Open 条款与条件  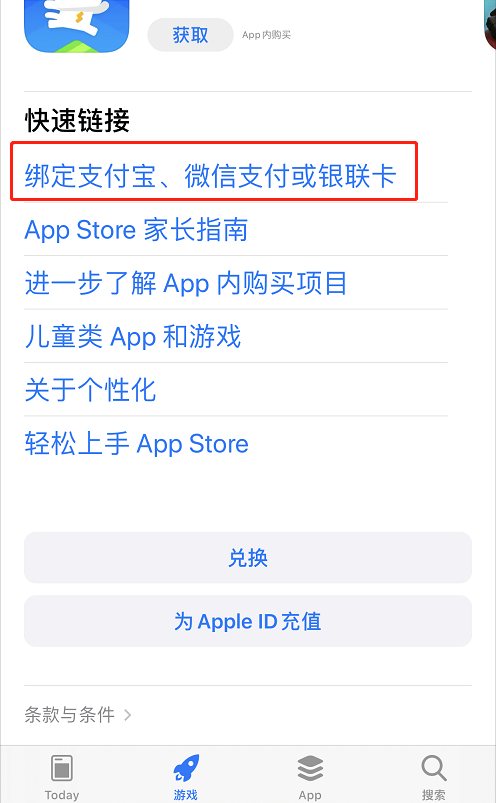coord(78,714)
